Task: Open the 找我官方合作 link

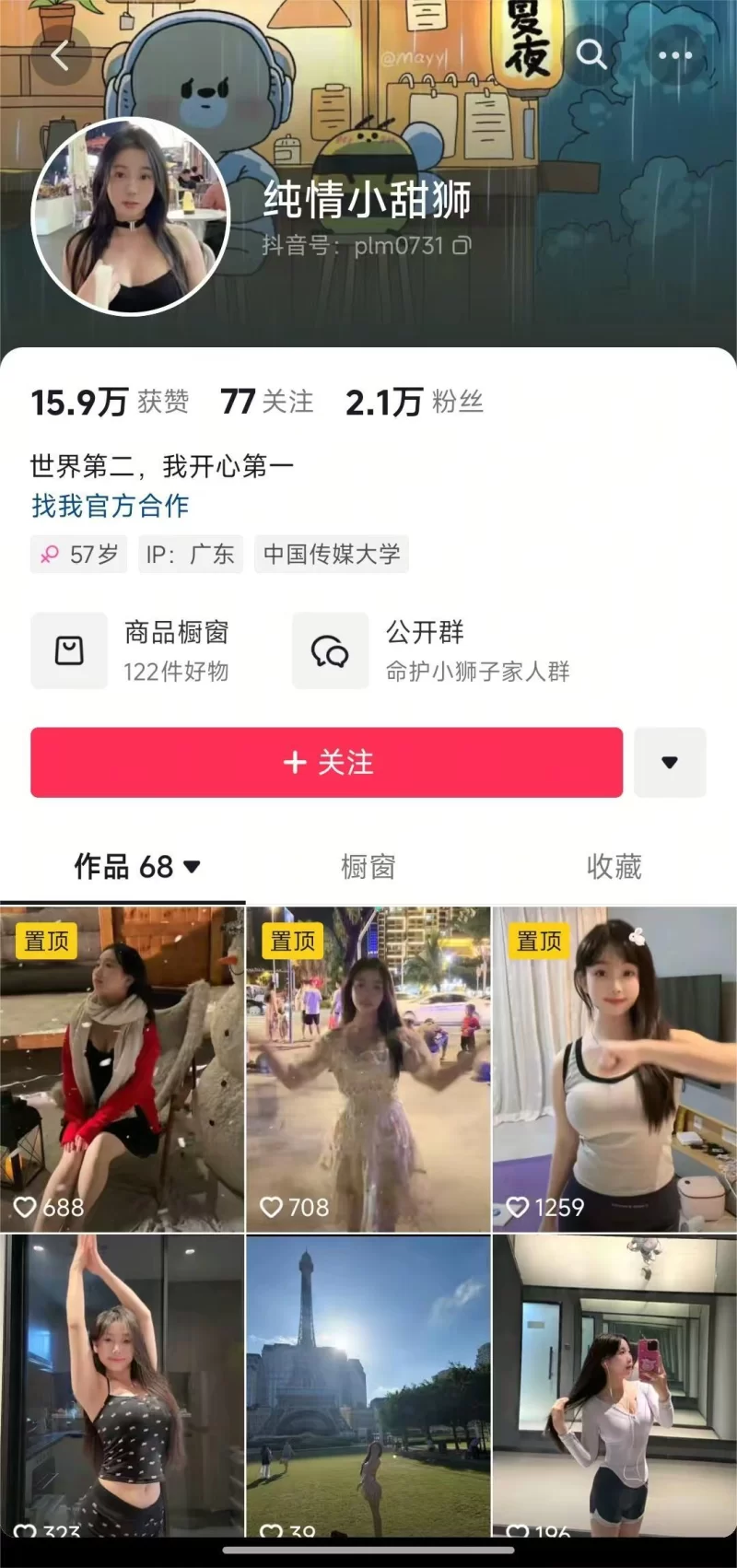Action: [x=110, y=506]
